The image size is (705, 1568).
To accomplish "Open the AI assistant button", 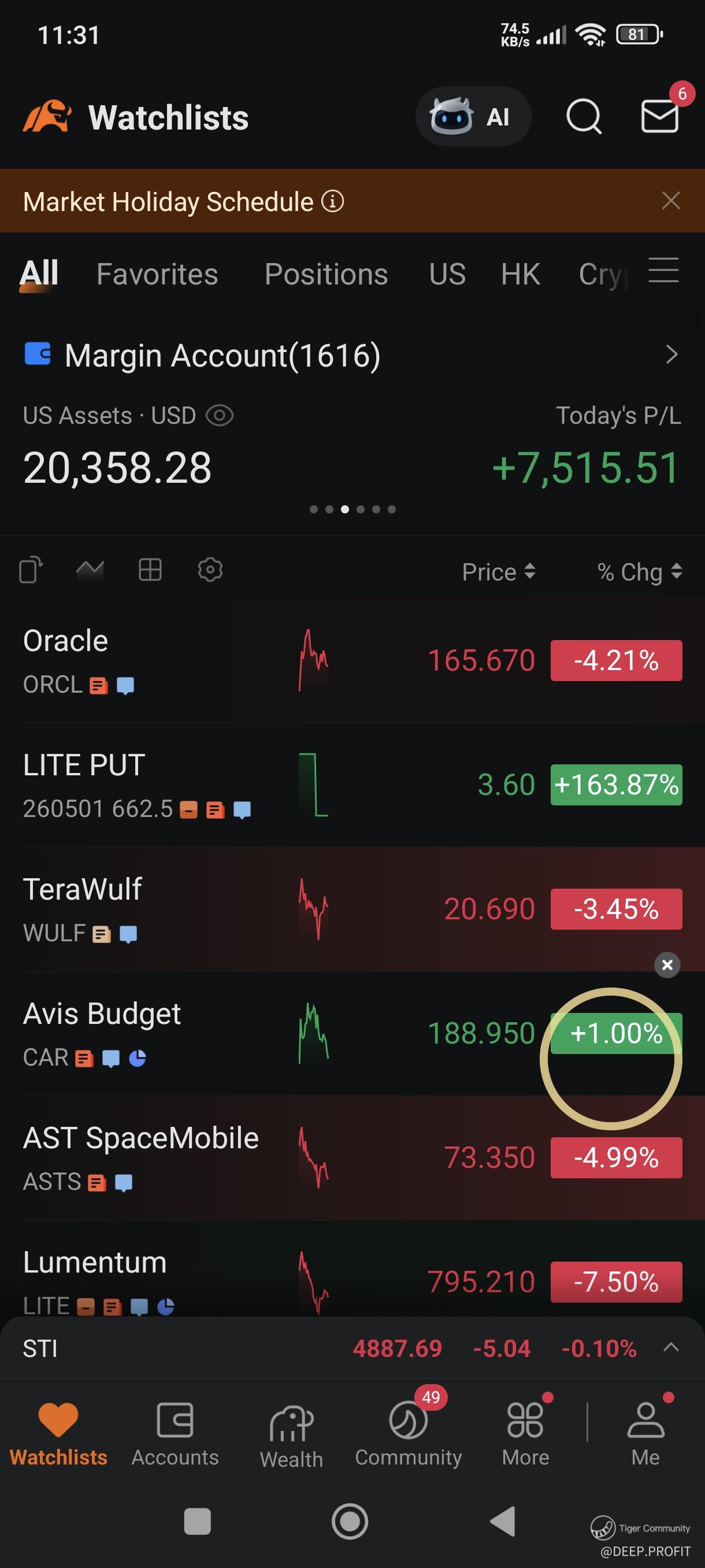I will [473, 116].
